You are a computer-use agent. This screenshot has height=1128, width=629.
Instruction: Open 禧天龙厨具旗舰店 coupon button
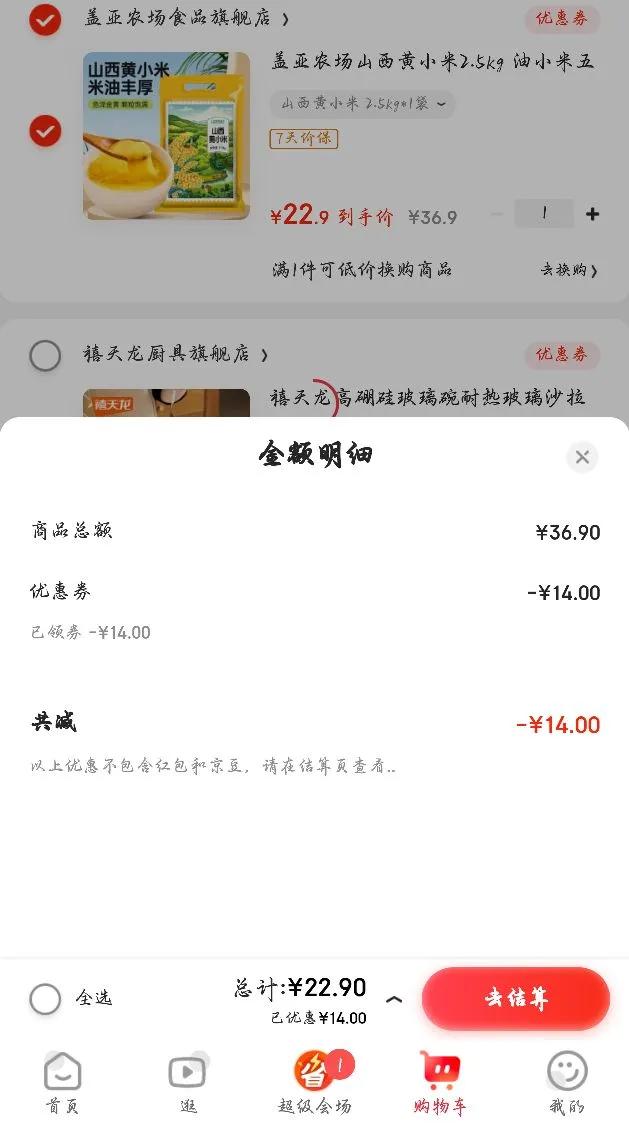click(x=561, y=355)
